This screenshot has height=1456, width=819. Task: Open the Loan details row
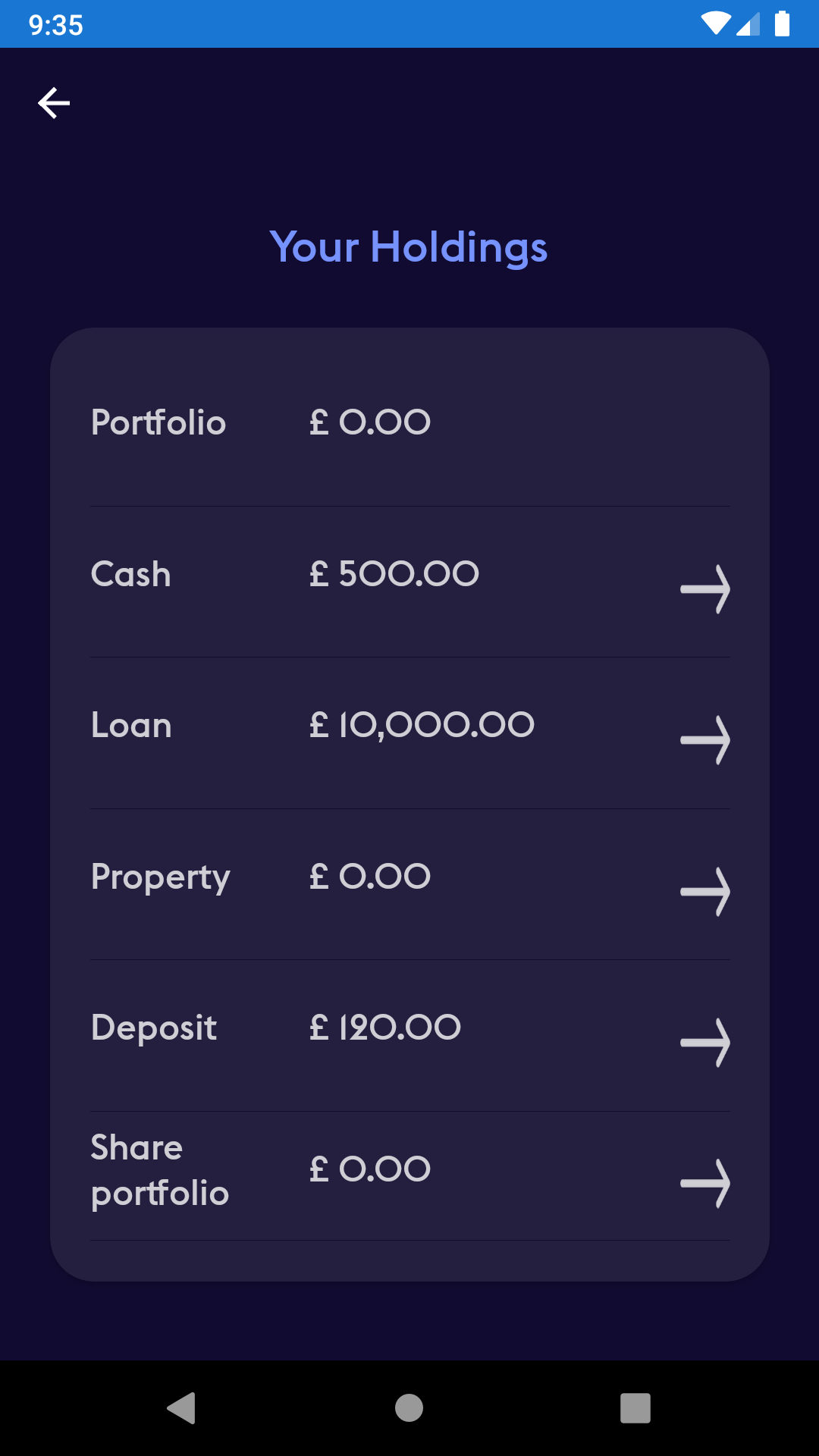pos(409,733)
